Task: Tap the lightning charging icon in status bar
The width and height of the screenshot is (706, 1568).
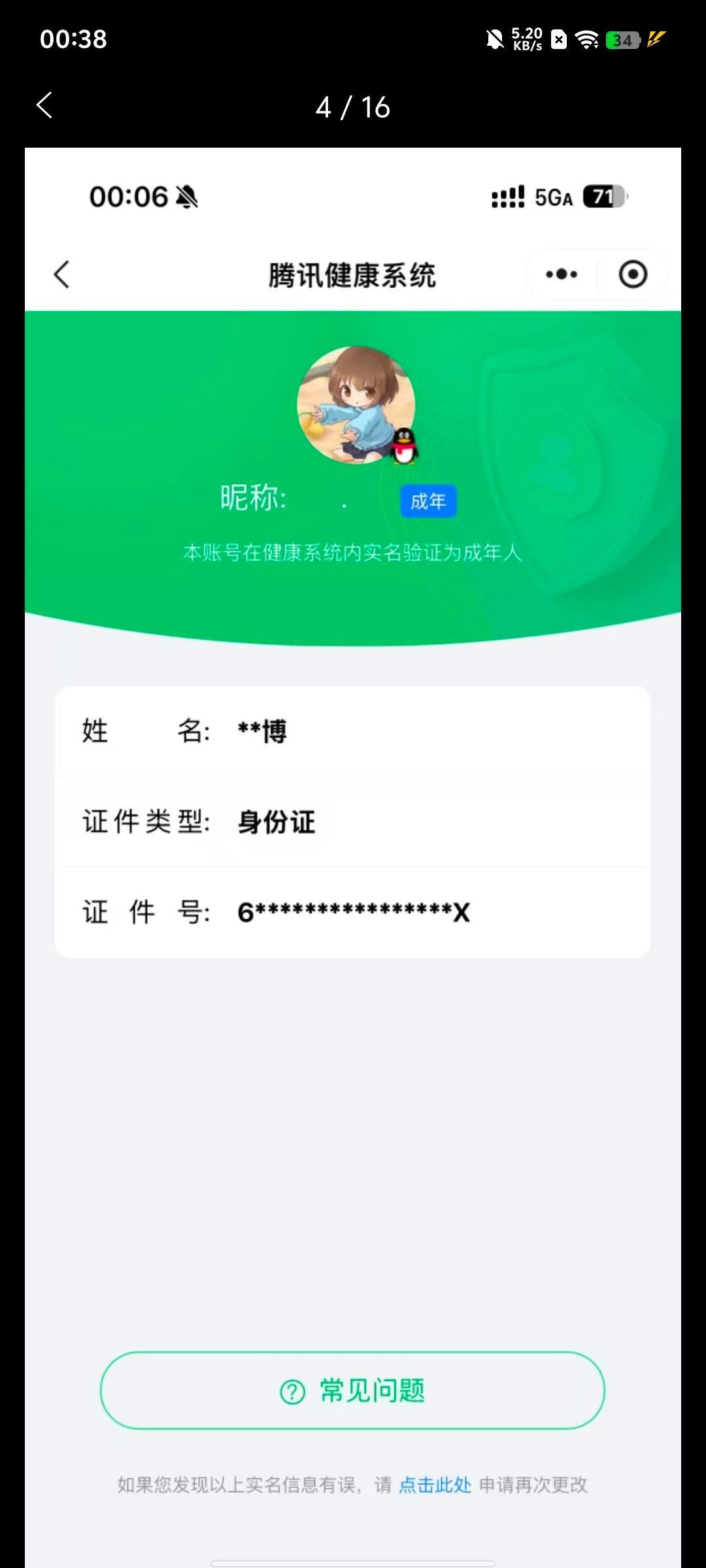Action: (656, 41)
